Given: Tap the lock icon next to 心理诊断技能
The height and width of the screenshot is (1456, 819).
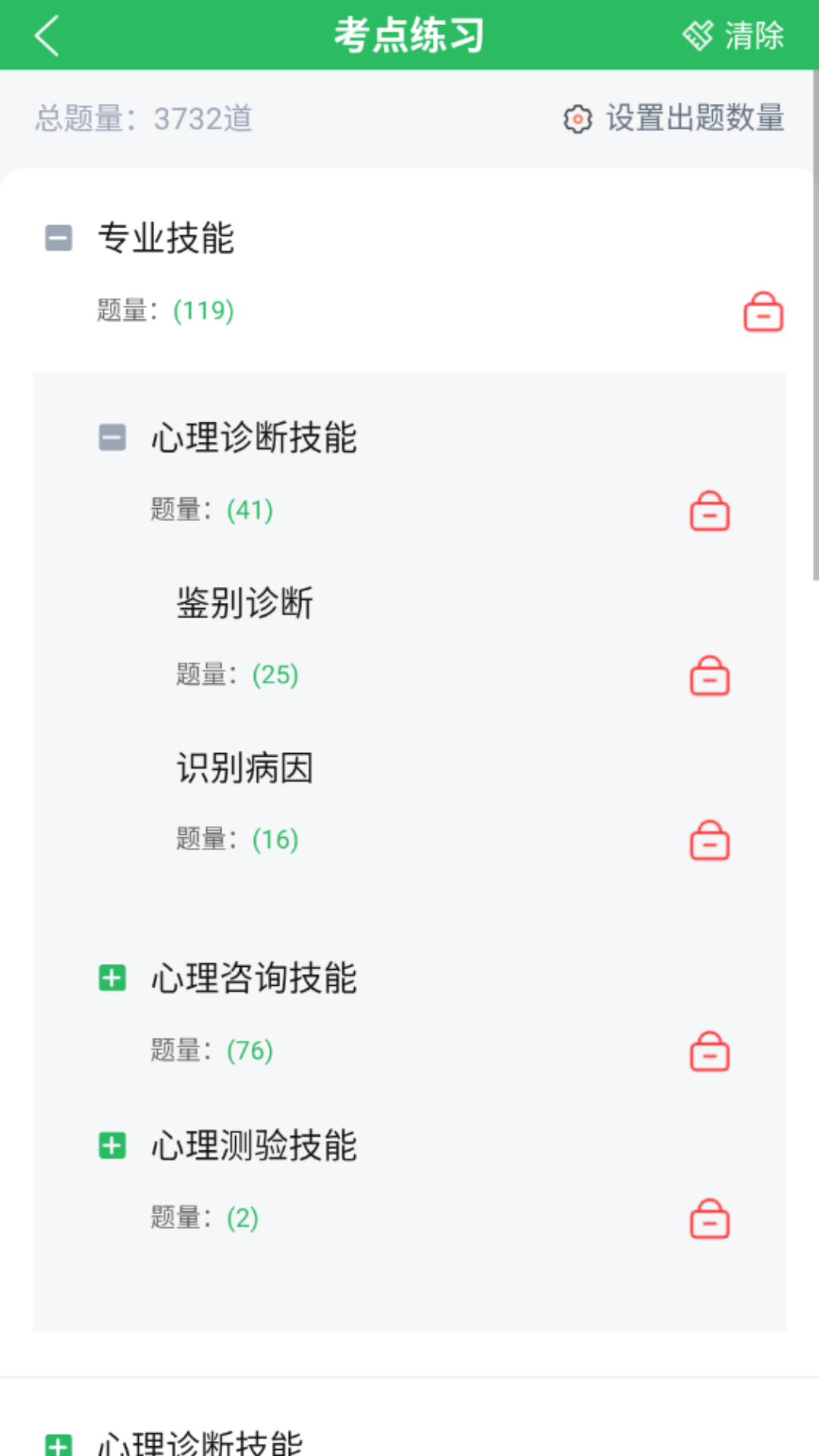Looking at the screenshot, I should pyautogui.click(x=709, y=512).
